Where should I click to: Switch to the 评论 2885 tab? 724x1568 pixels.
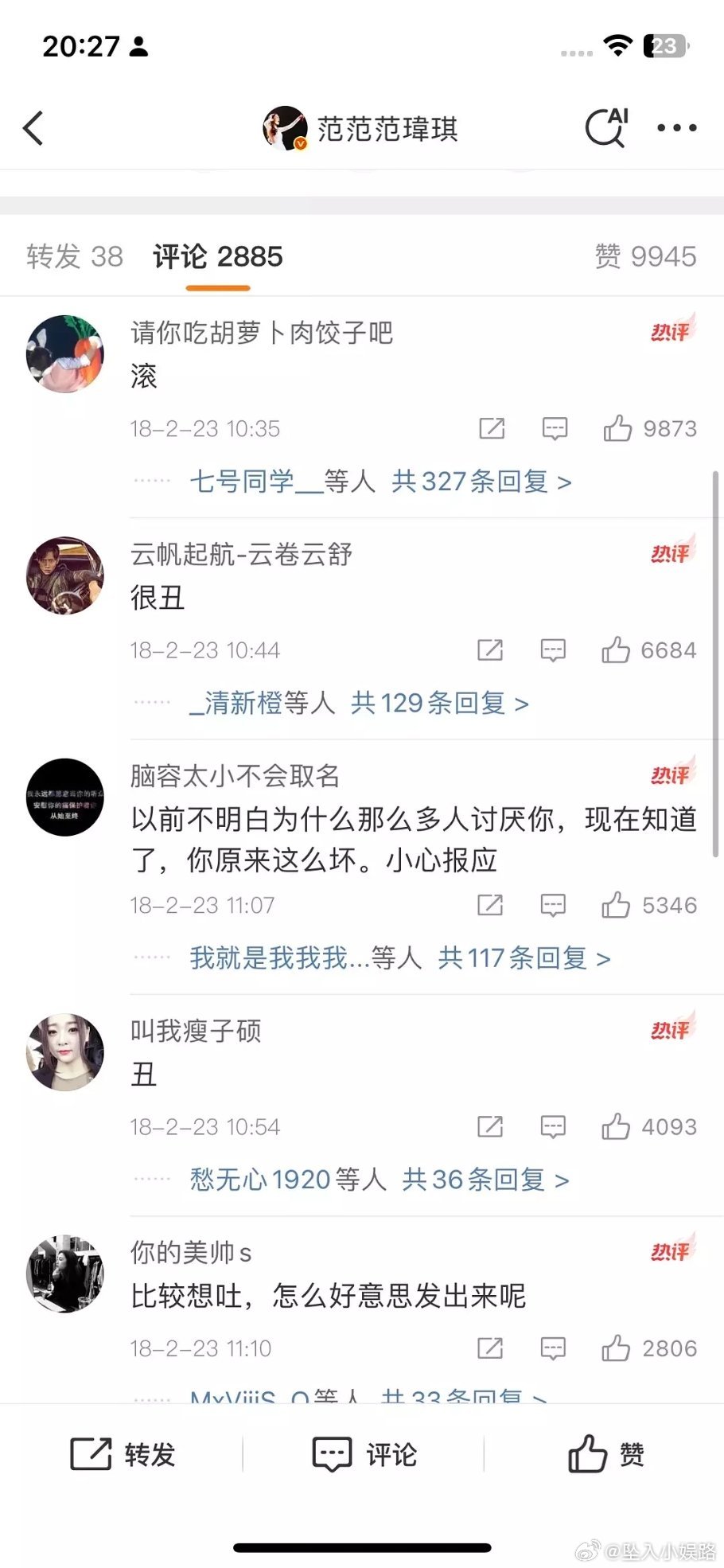tap(217, 256)
